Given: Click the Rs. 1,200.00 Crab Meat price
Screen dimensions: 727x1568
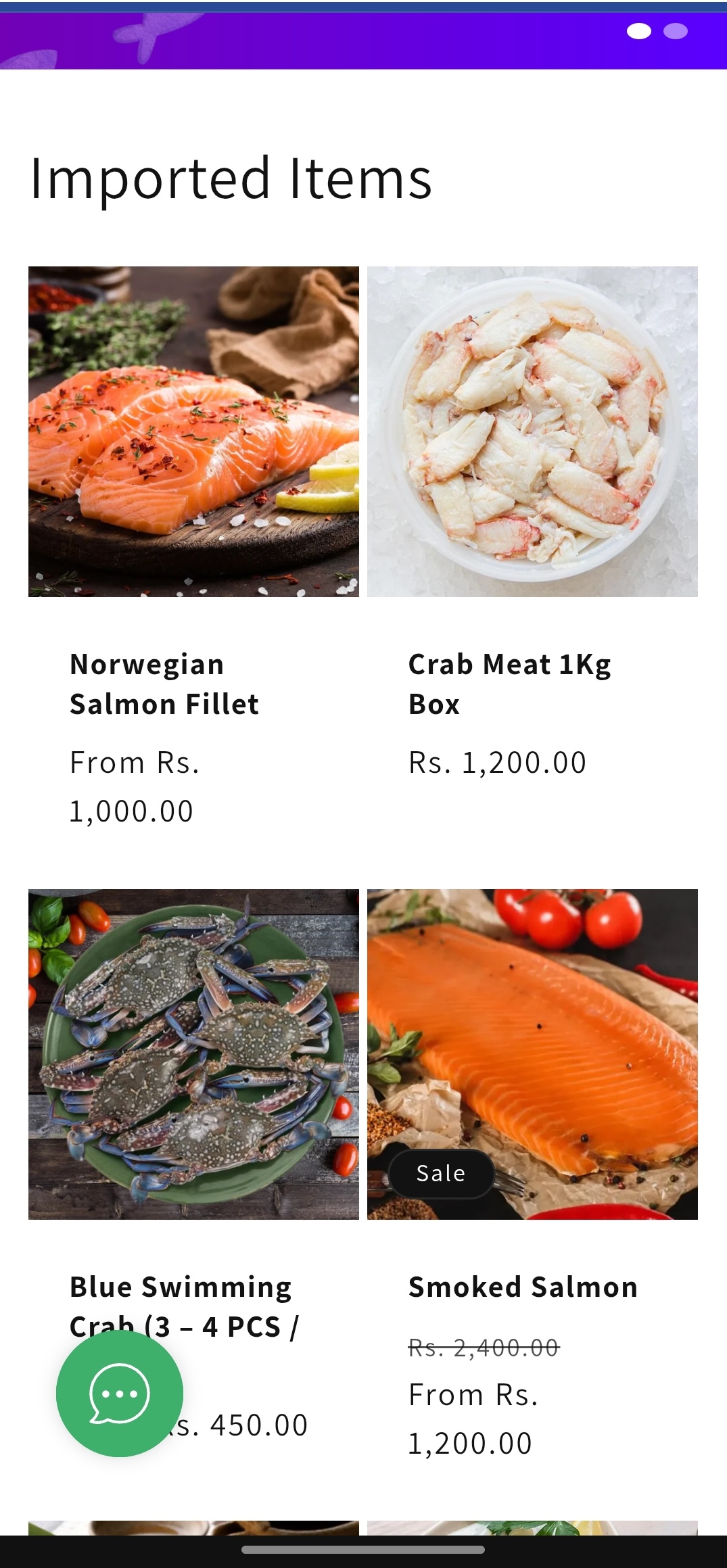Looking at the screenshot, I should tap(497, 761).
